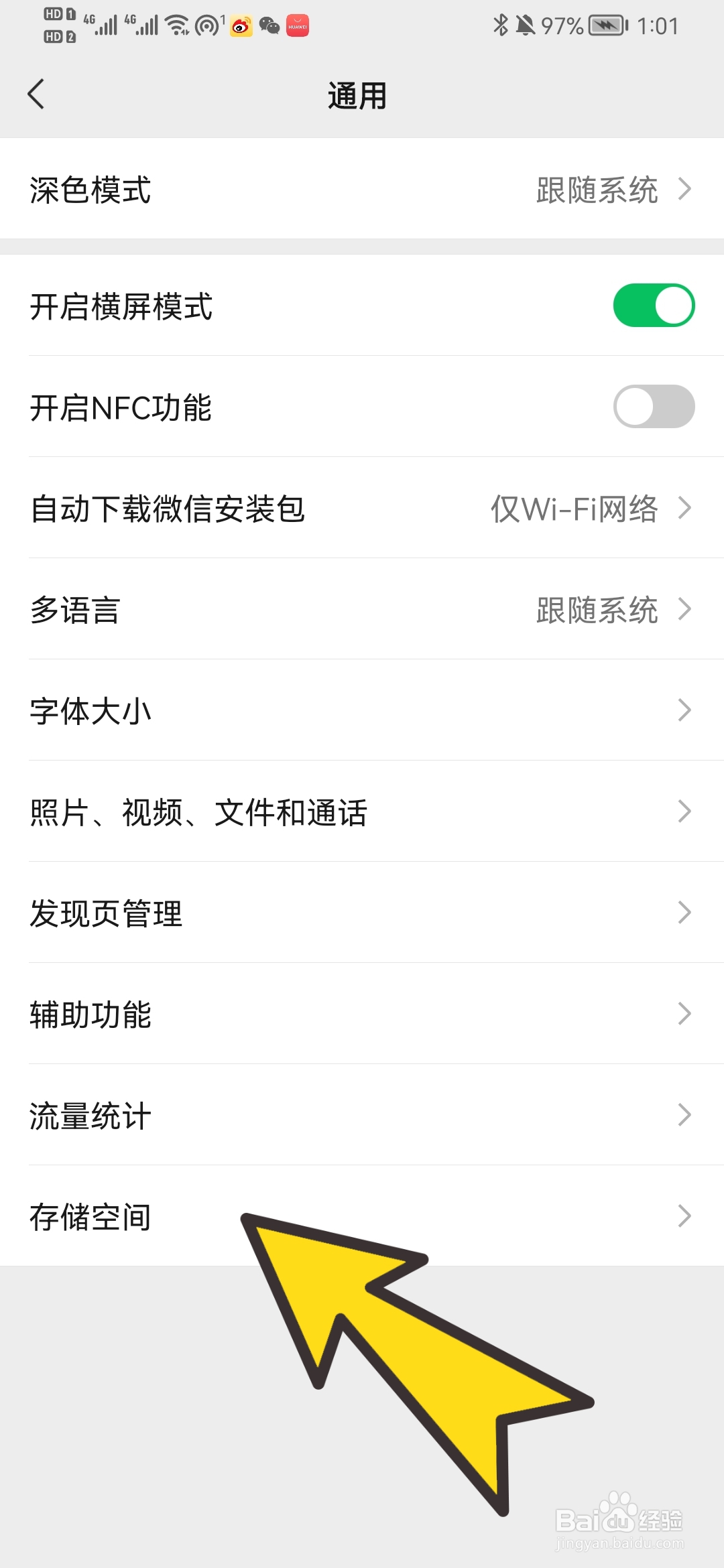View 流量统计 data usage
724x1568 pixels.
362,1115
